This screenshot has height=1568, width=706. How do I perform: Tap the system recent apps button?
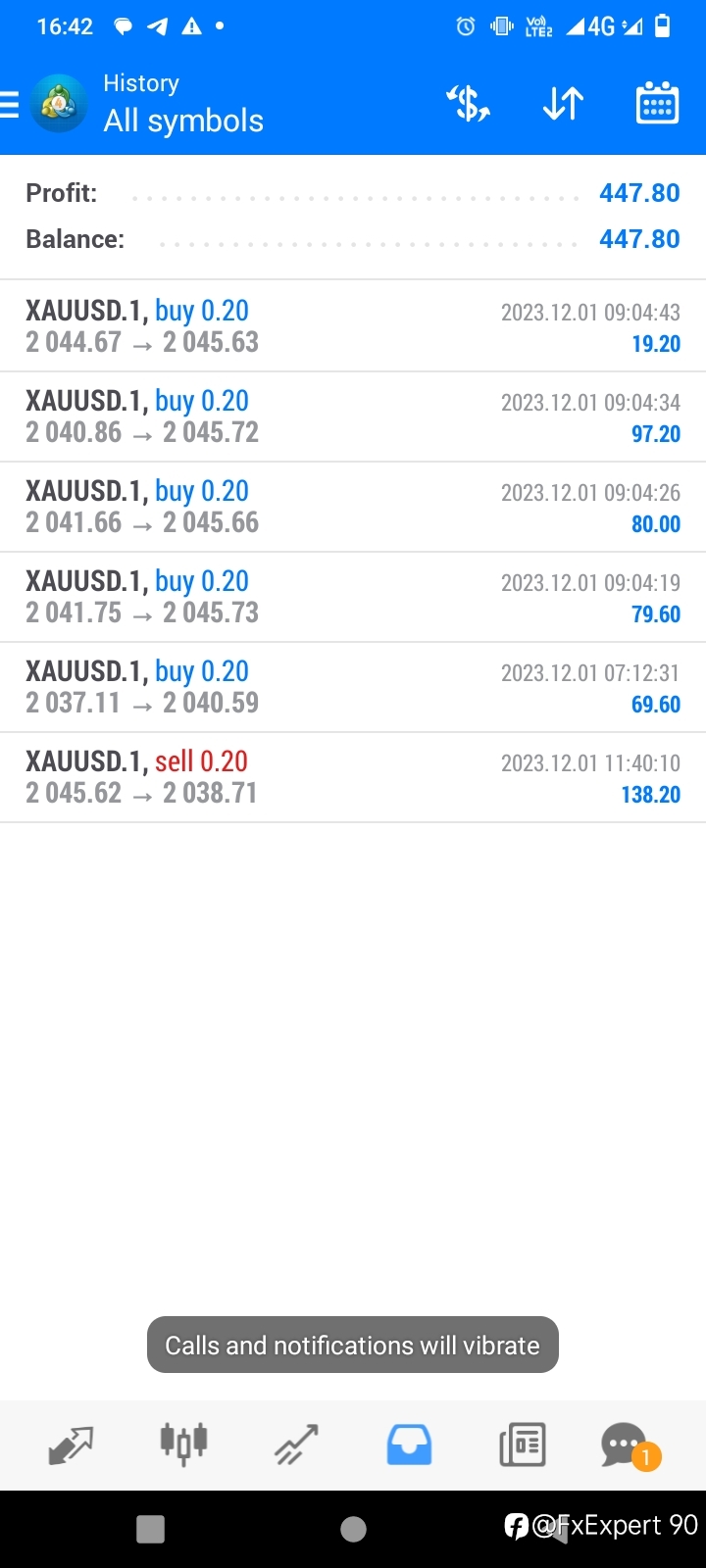click(x=150, y=1529)
